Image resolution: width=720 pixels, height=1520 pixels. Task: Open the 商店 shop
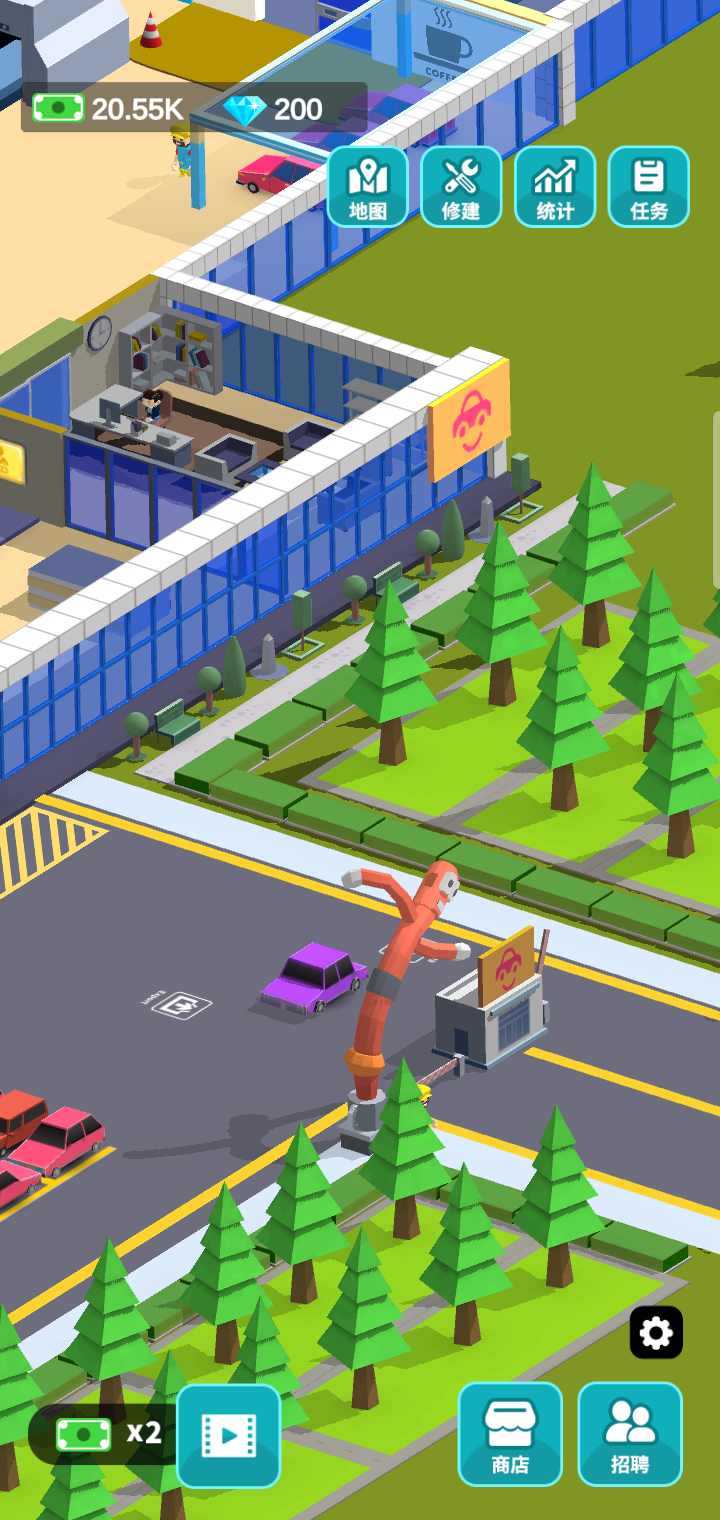pos(510,1434)
